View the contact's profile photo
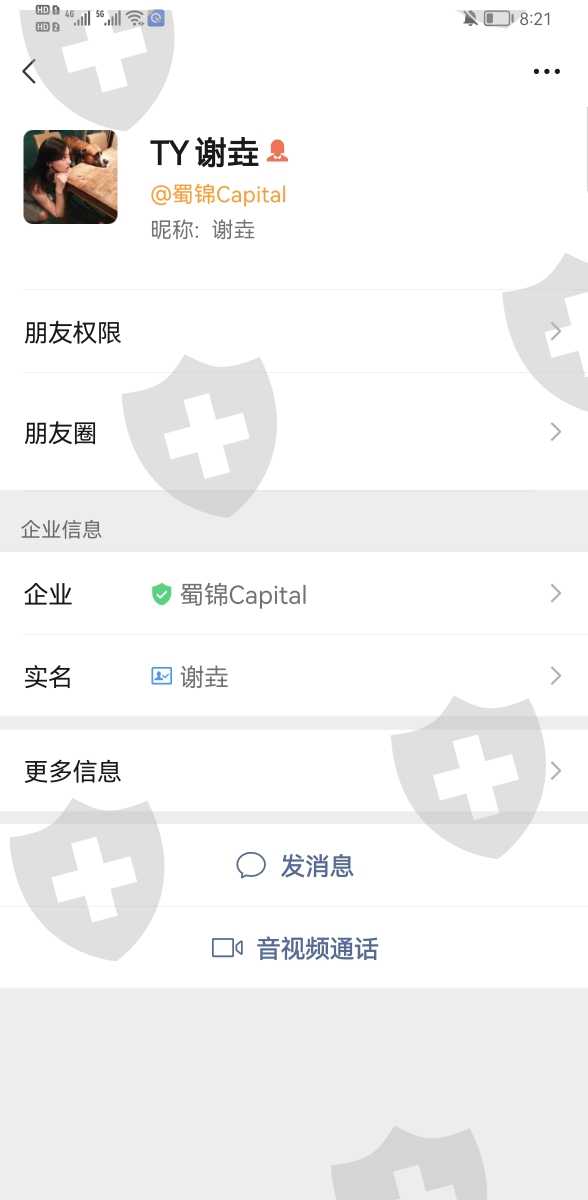The height and width of the screenshot is (1200, 588). (x=70, y=177)
